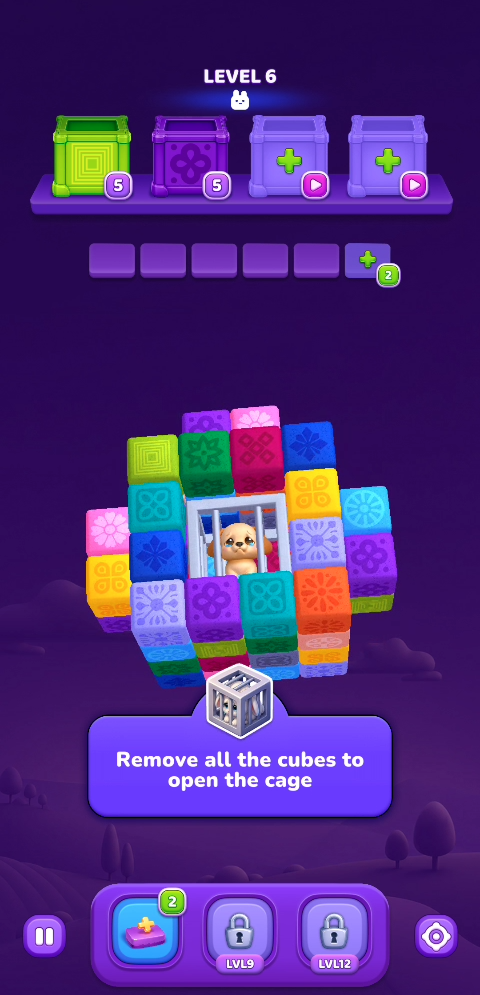Tap the orange flower cube

(322, 599)
